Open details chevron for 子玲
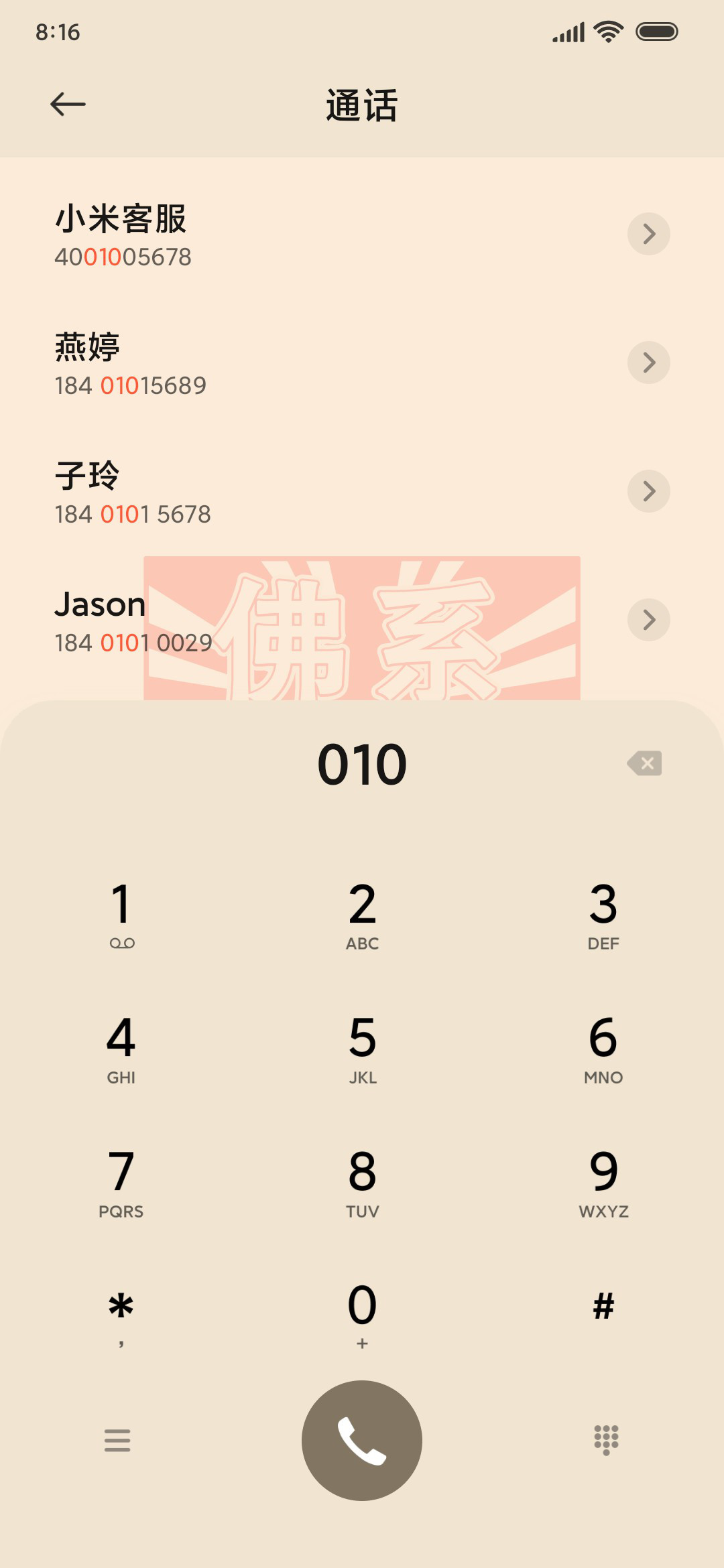Image resolution: width=724 pixels, height=1568 pixels. click(x=648, y=491)
